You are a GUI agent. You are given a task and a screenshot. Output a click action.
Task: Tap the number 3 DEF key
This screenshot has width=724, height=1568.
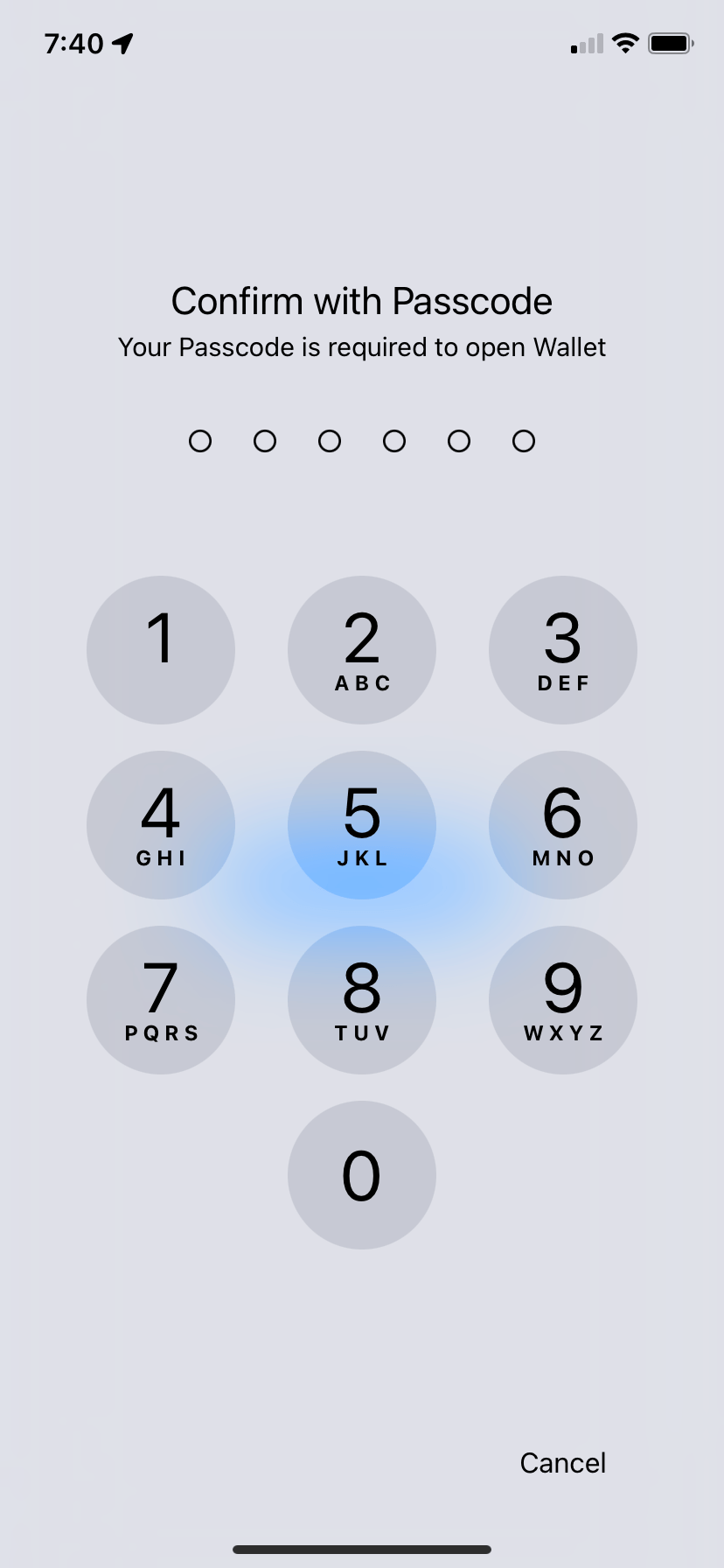click(563, 649)
